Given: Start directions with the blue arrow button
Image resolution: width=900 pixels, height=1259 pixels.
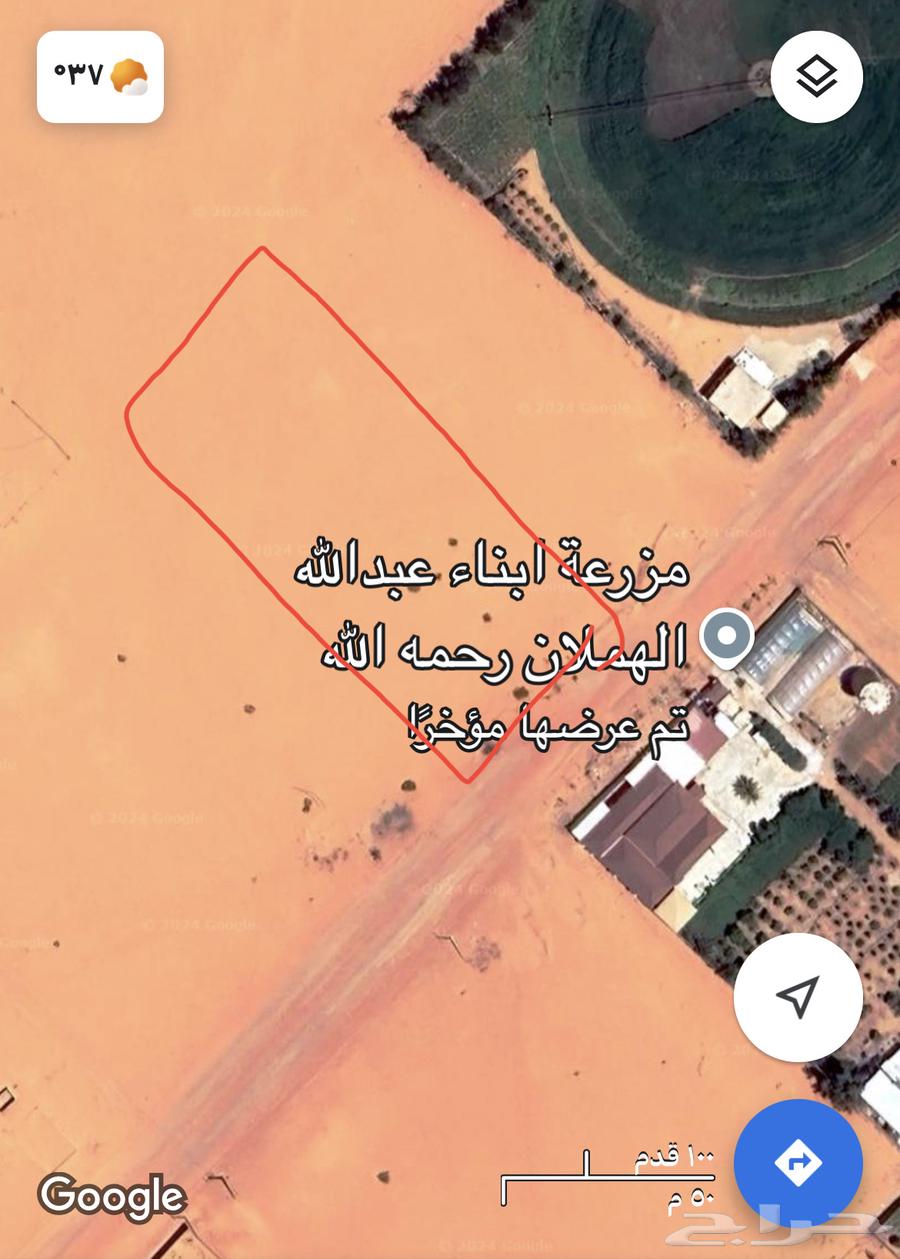Looking at the screenshot, I should point(797,1162).
